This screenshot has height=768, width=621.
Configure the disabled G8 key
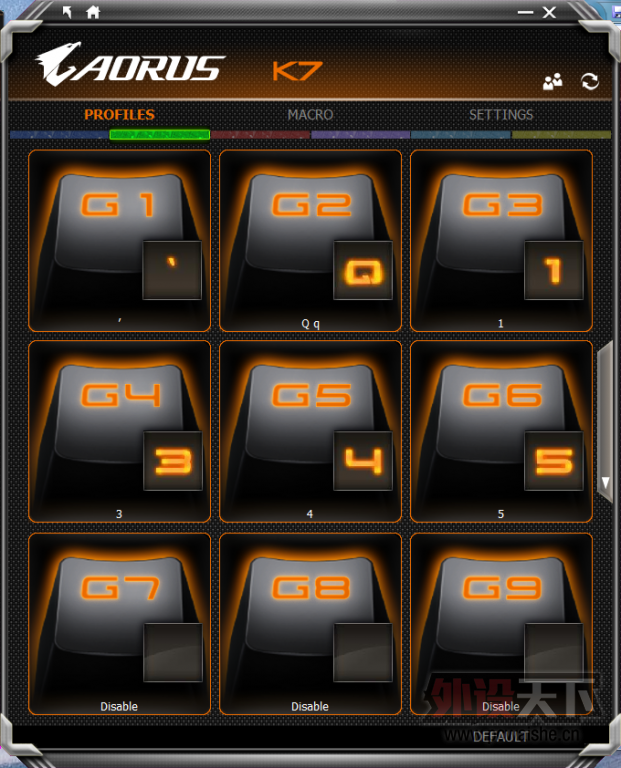[x=310, y=622]
